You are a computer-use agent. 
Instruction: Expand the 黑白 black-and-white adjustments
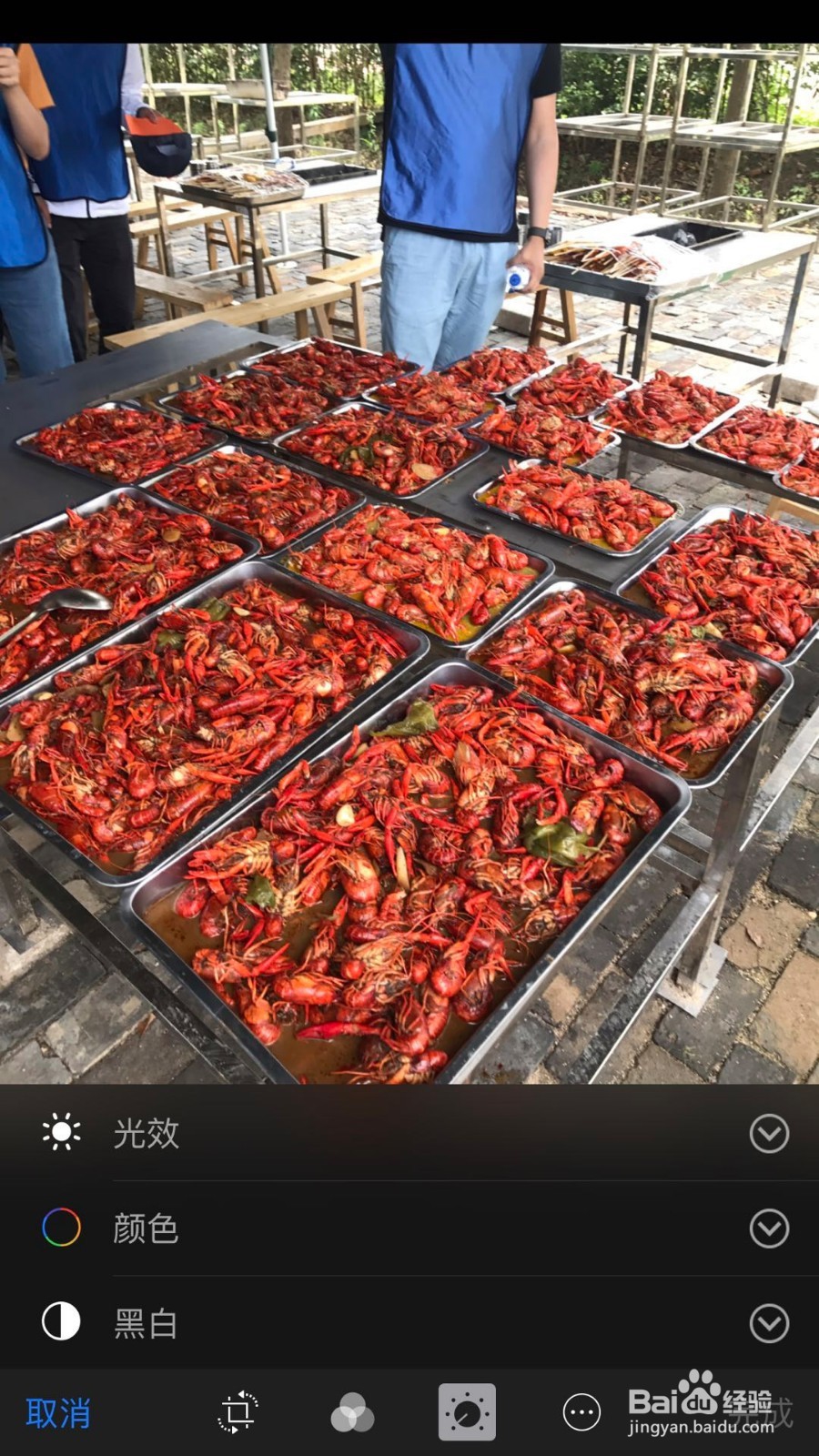[769, 1323]
